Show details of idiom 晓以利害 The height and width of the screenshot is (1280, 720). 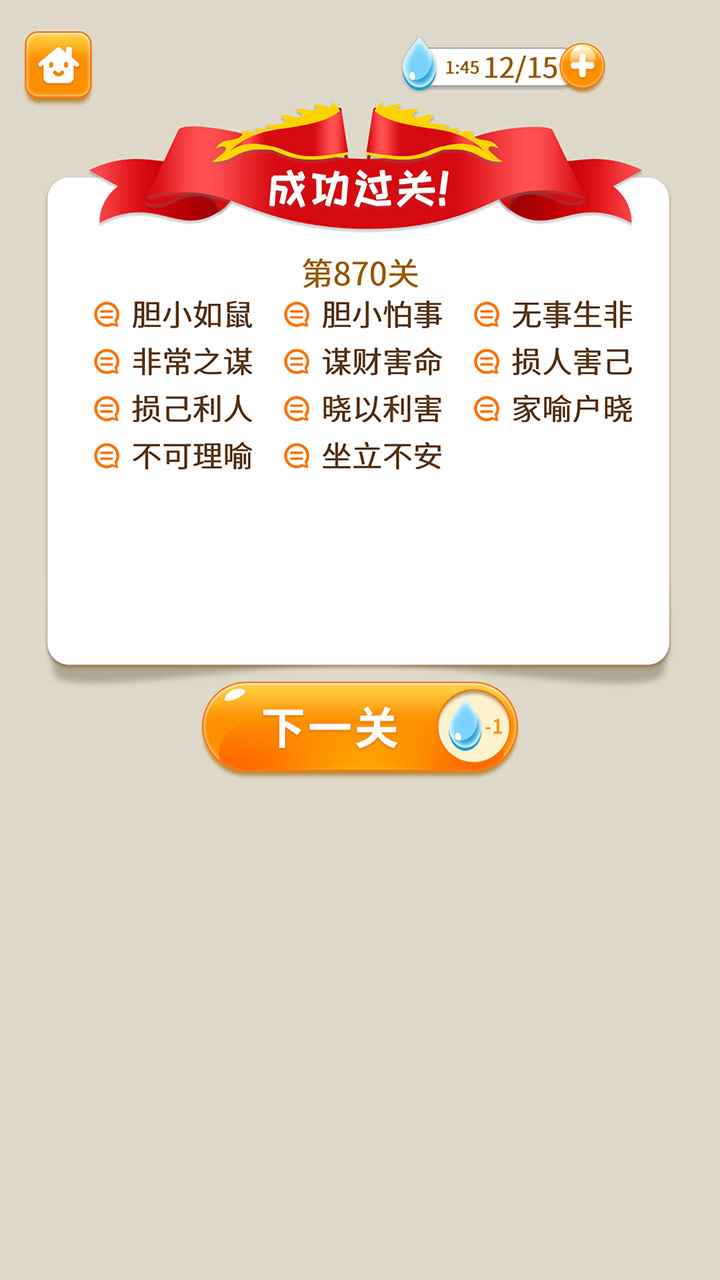(x=363, y=409)
